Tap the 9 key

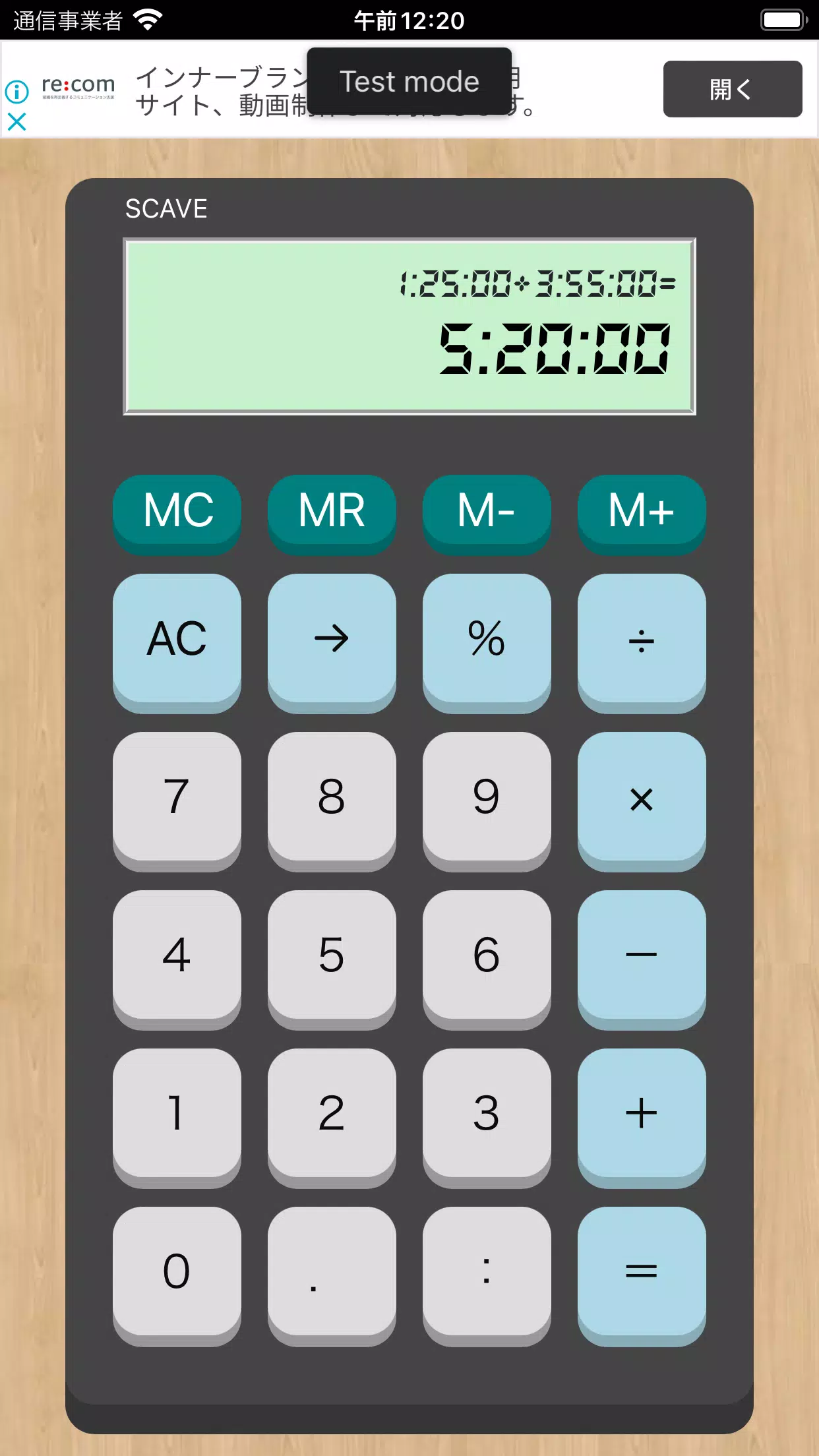click(487, 797)
